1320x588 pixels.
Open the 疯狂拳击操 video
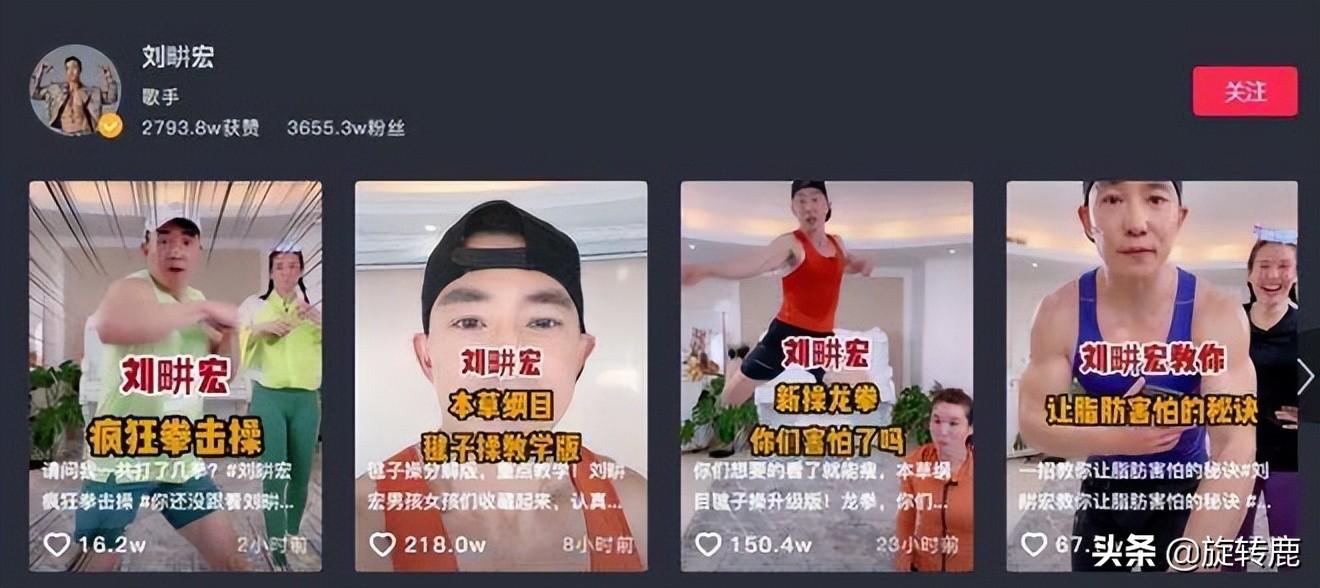click(x=175, y=375)
